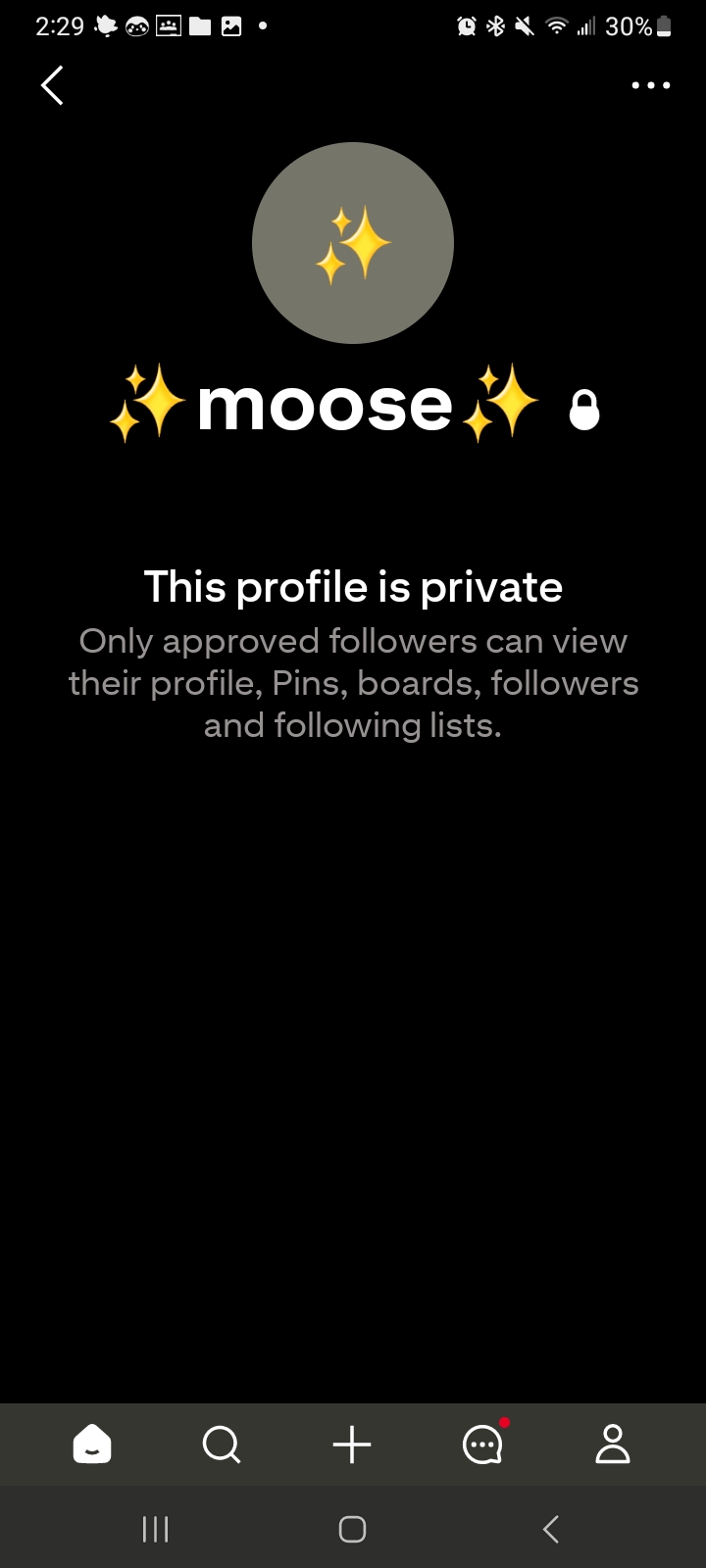Open the three-dot overflow menu
The image size is (706, 1568).
pos(651,85)
